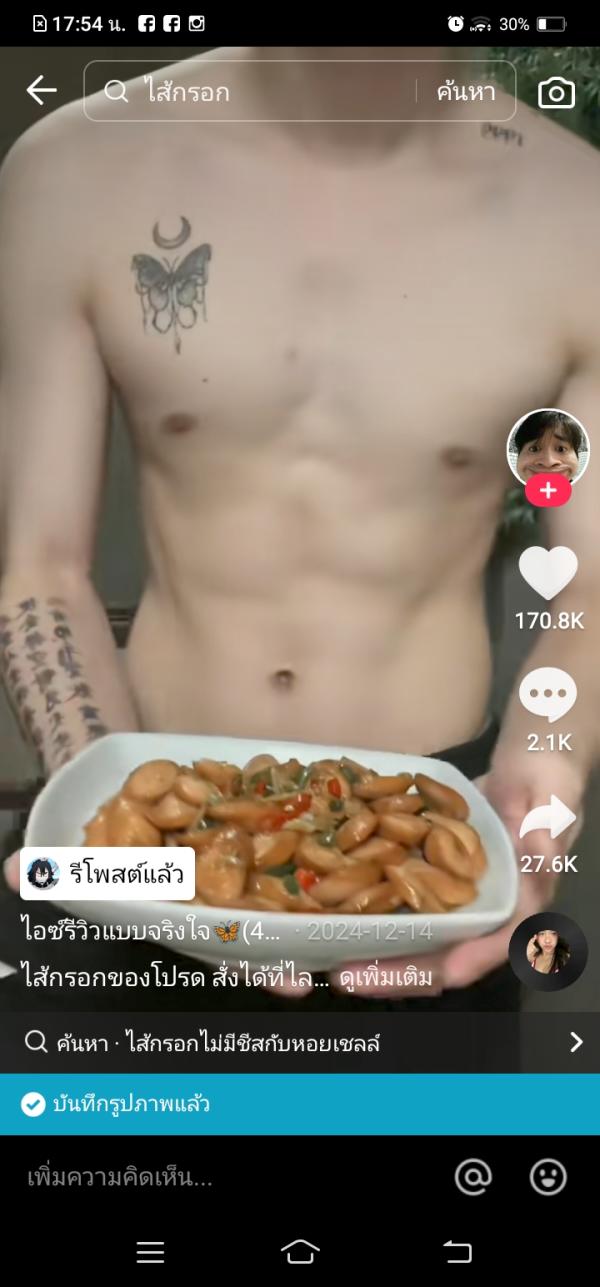The width and height of the screenshot is (600, 1287).
Task: Mention someone with the @ icon
Action: point(473,1177)
